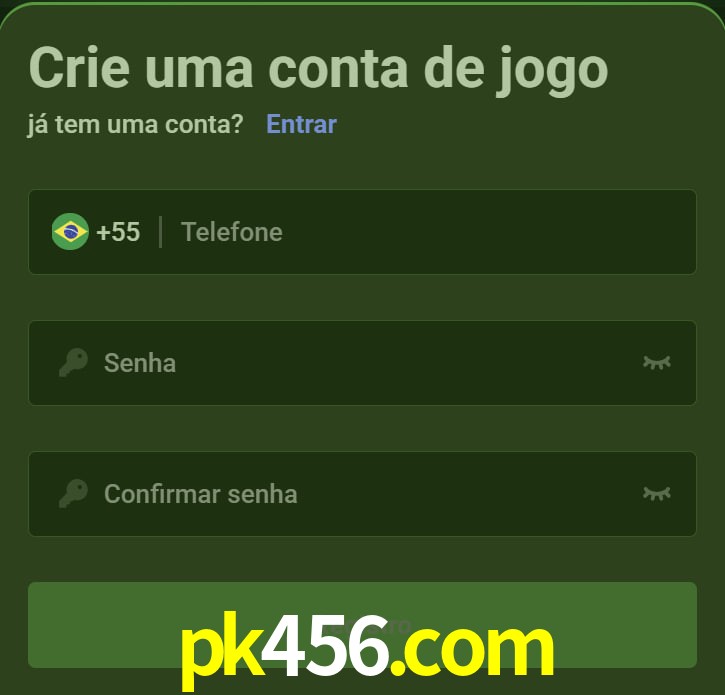The image size is (725, 695).
Task: Show password in the Senha field
Action: click(656, 363)
